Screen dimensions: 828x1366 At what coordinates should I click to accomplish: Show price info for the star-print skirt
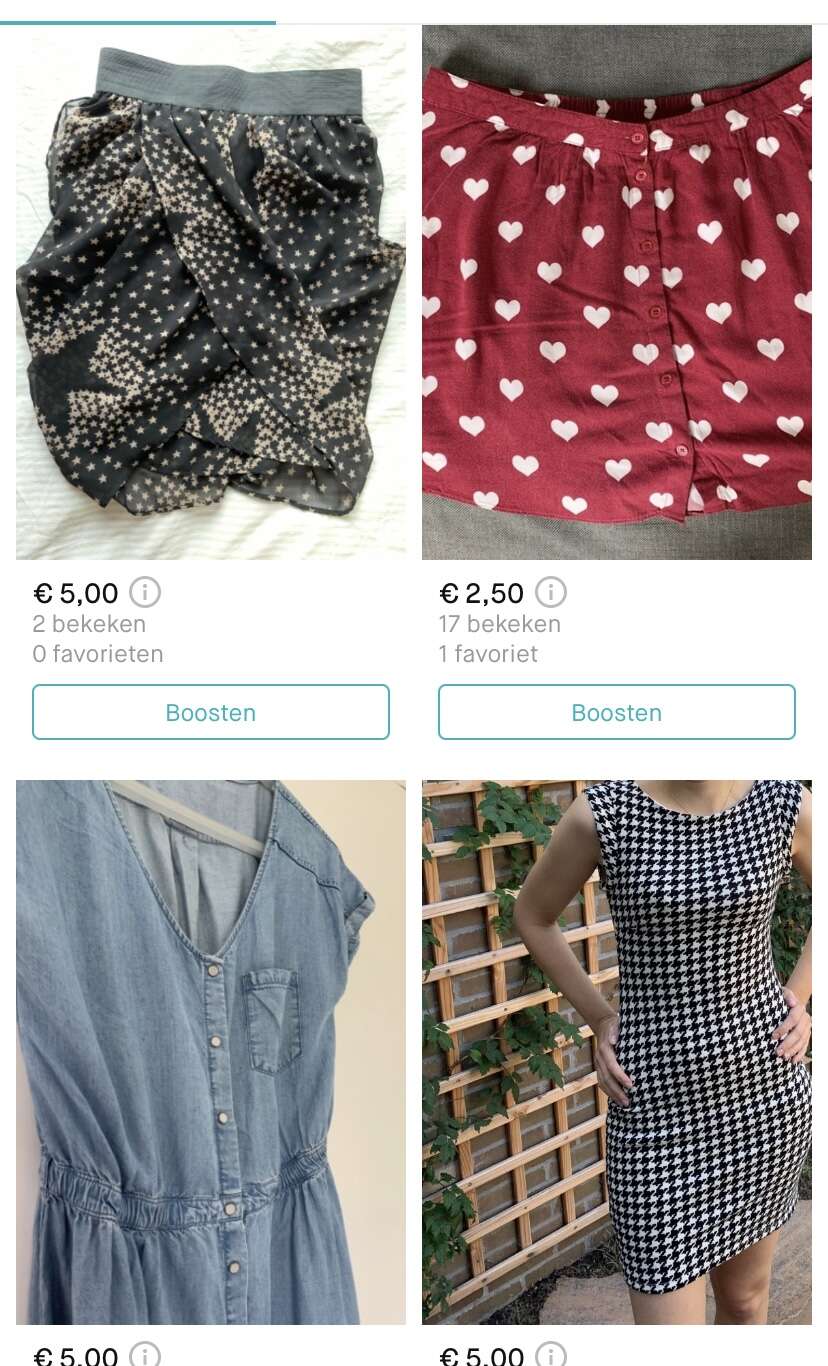click(145, 592)
